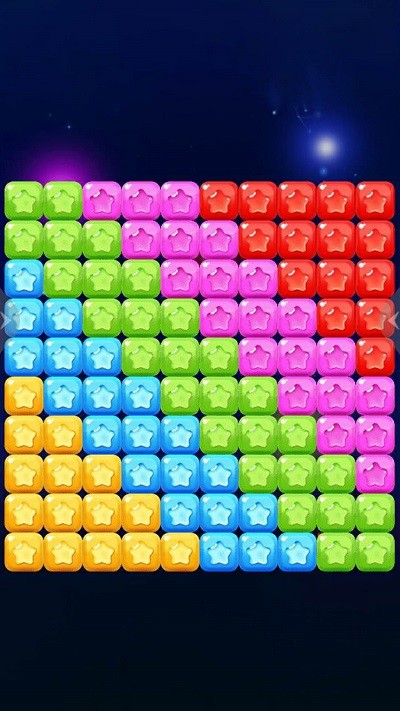400x711 pixels.
Task: Go to the next image with the right arrow
Action: pos(394,319)
